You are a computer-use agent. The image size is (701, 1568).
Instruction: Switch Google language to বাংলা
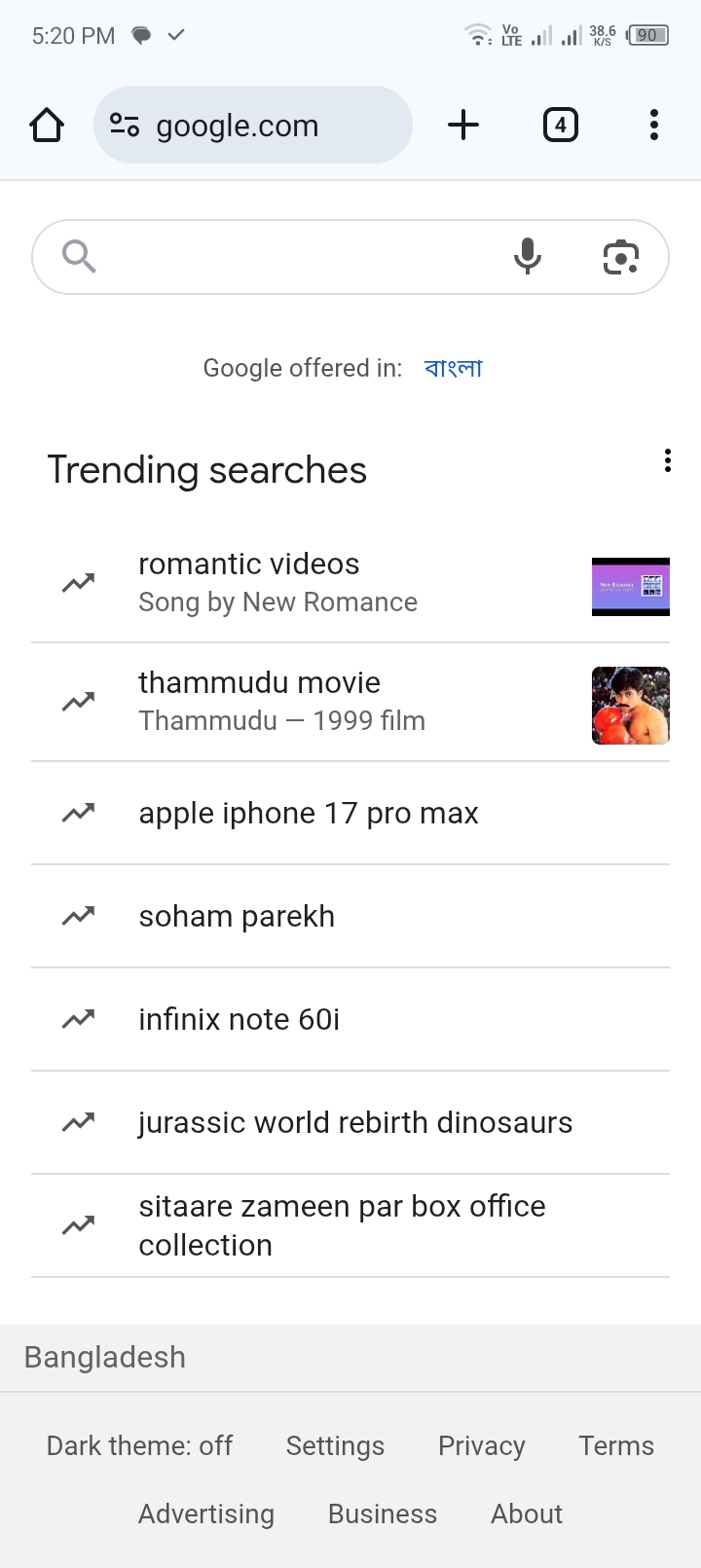454,368
